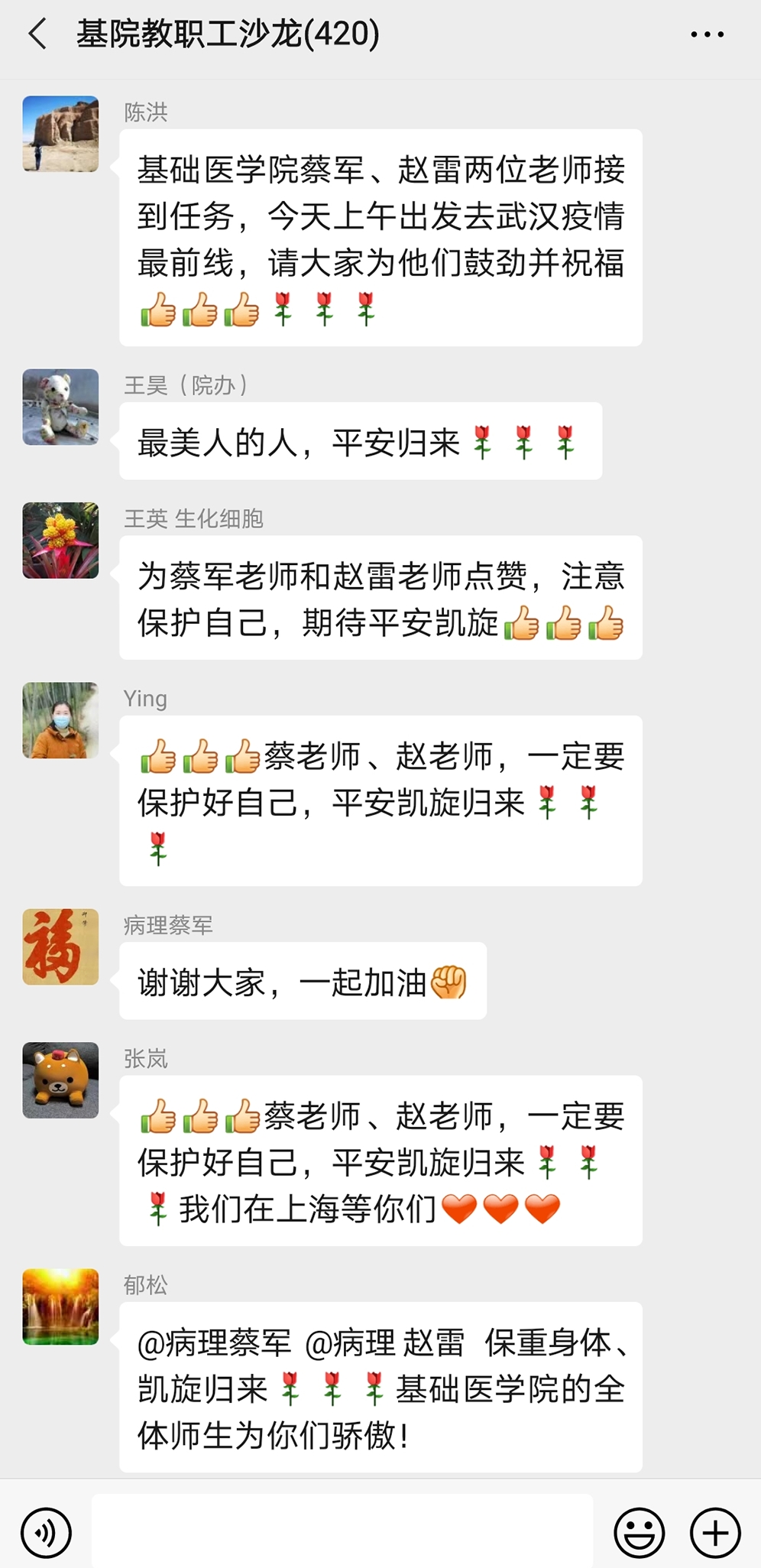Switch to voice message input
This screenshot has height=1568, width=761.
46,1532
